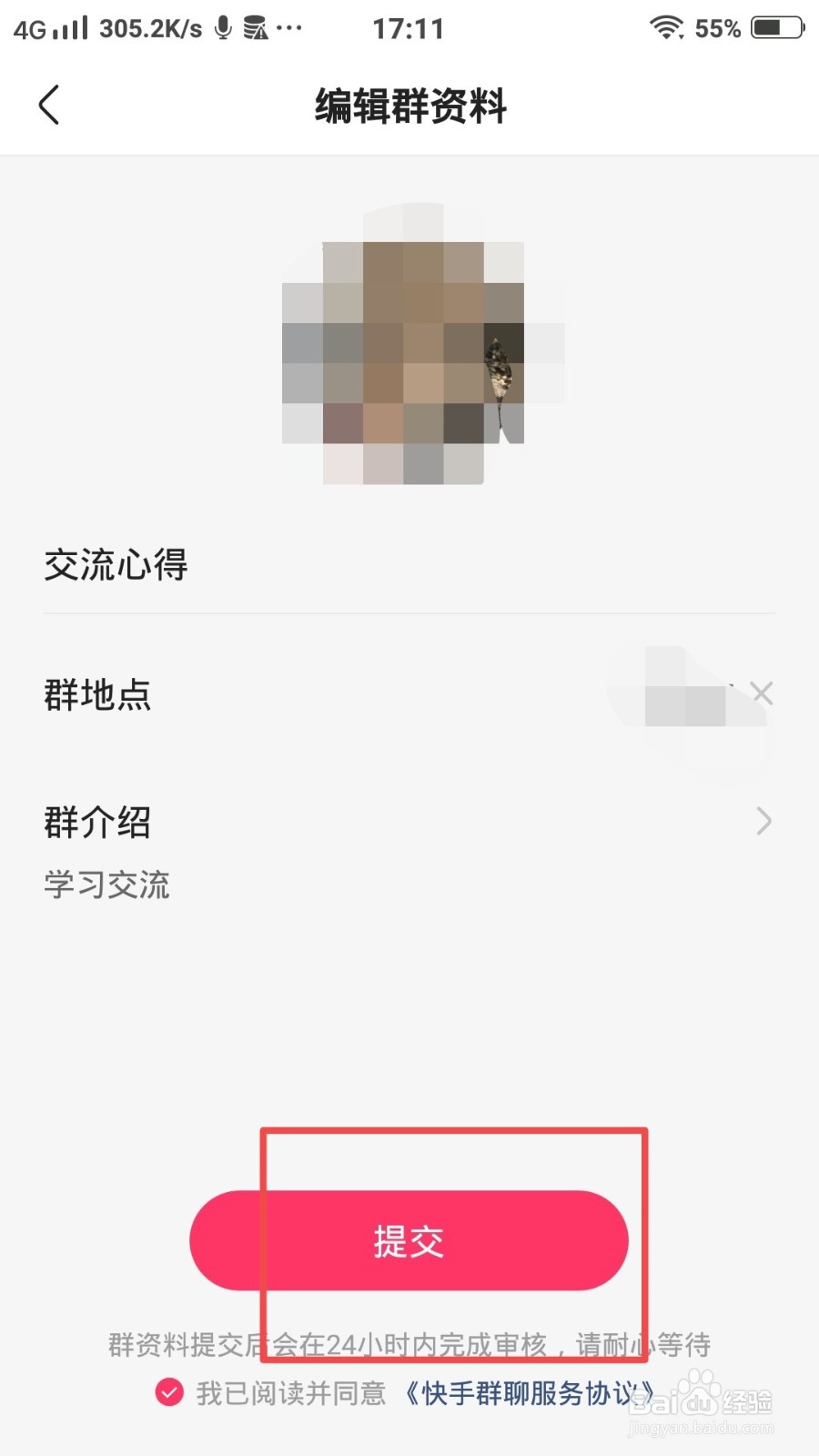
Task: Tap the ellipsis icon in the status bar
Action: [x=288, y=26]
